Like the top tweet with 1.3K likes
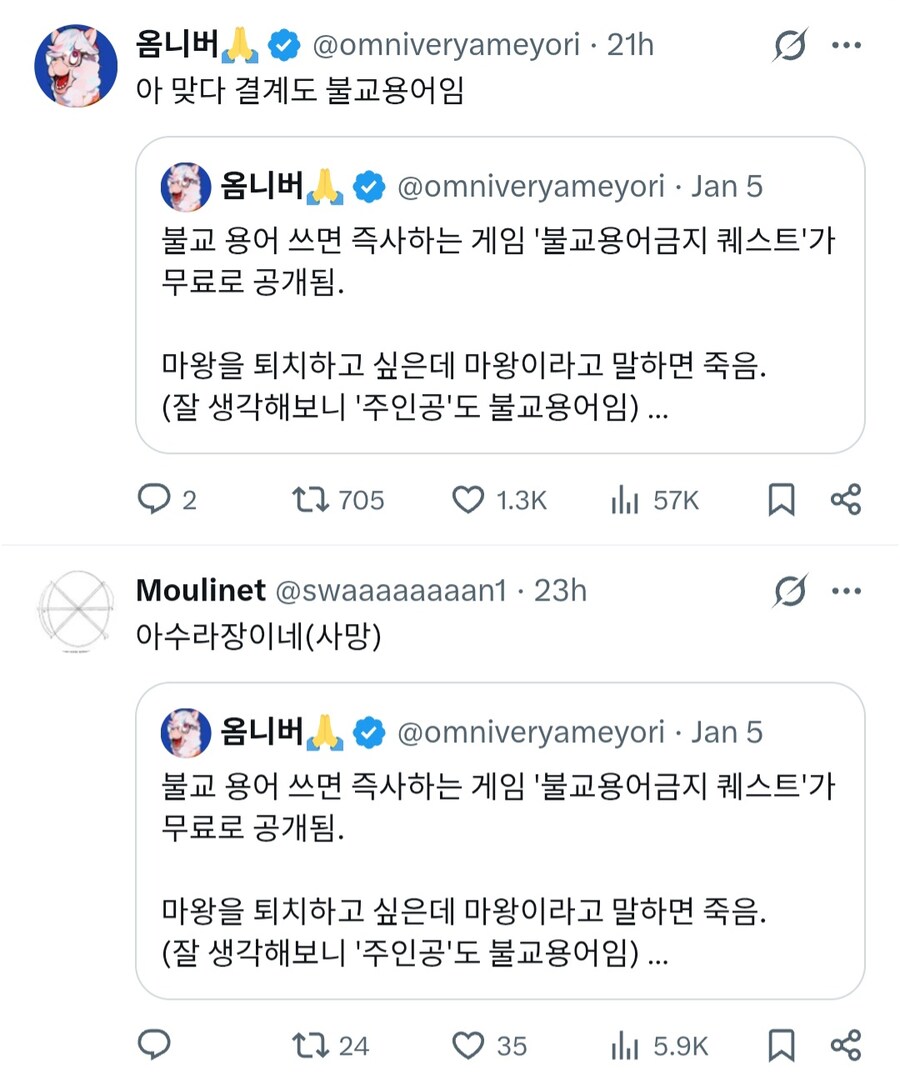The height and width of the screenshot is (1083, 900). pyautogui.click(x=466, y=500)
